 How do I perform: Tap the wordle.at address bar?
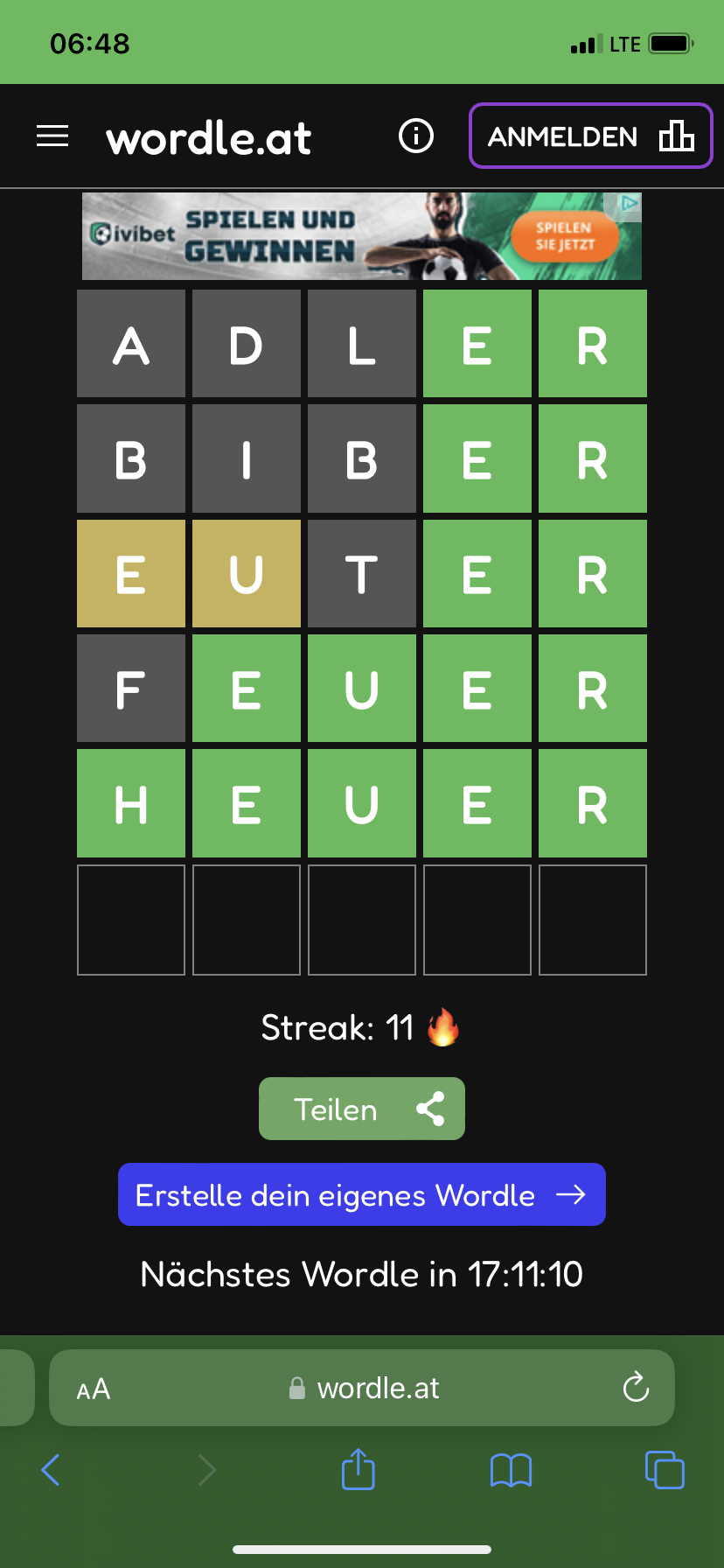point(362,1388)
